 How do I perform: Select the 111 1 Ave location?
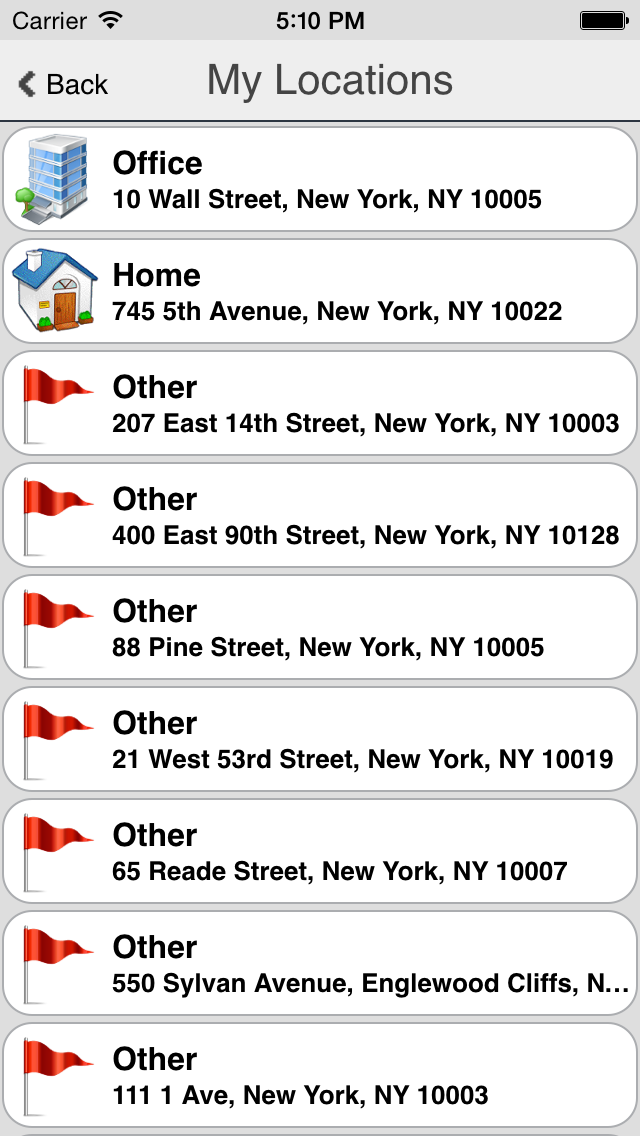pos(320,1075)
